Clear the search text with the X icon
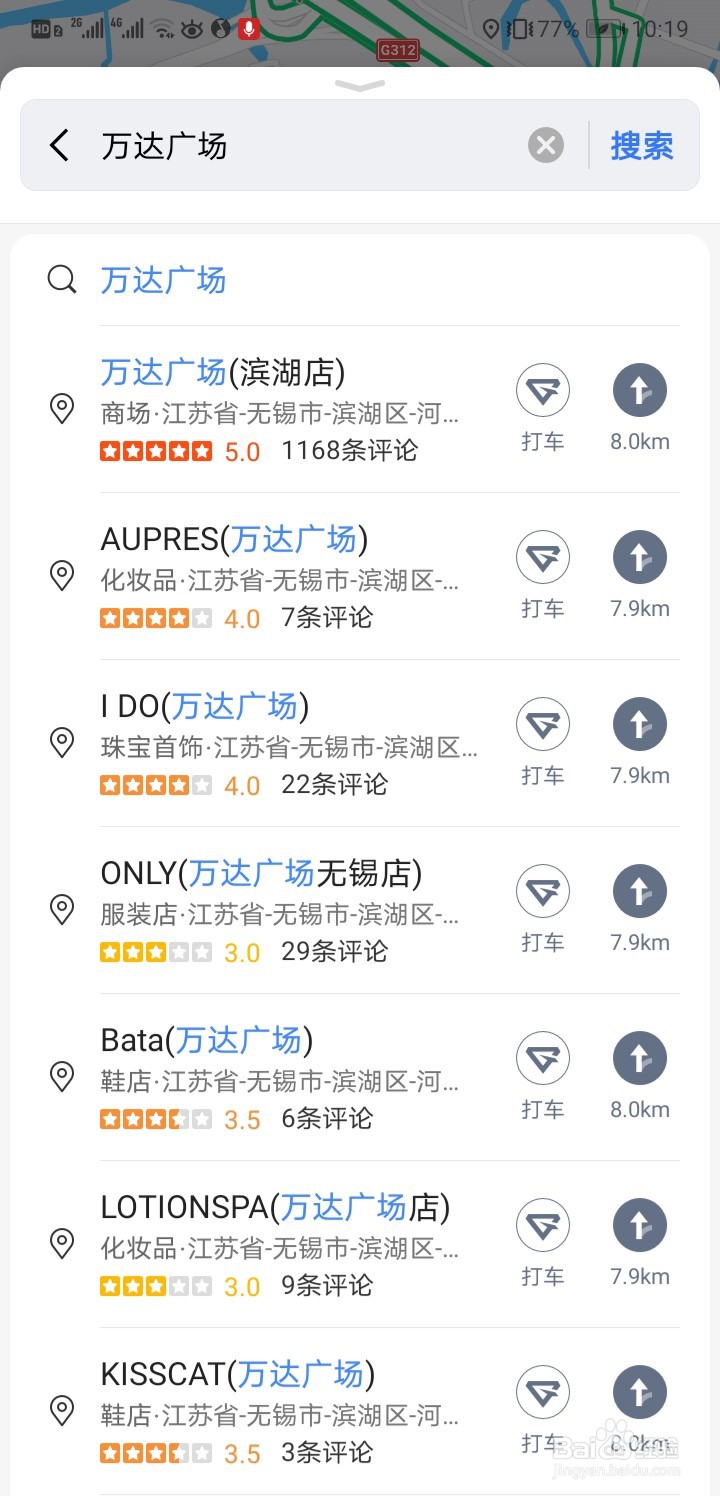The width and height of the screenshot is (720, 1496). (x=546, y=146)
